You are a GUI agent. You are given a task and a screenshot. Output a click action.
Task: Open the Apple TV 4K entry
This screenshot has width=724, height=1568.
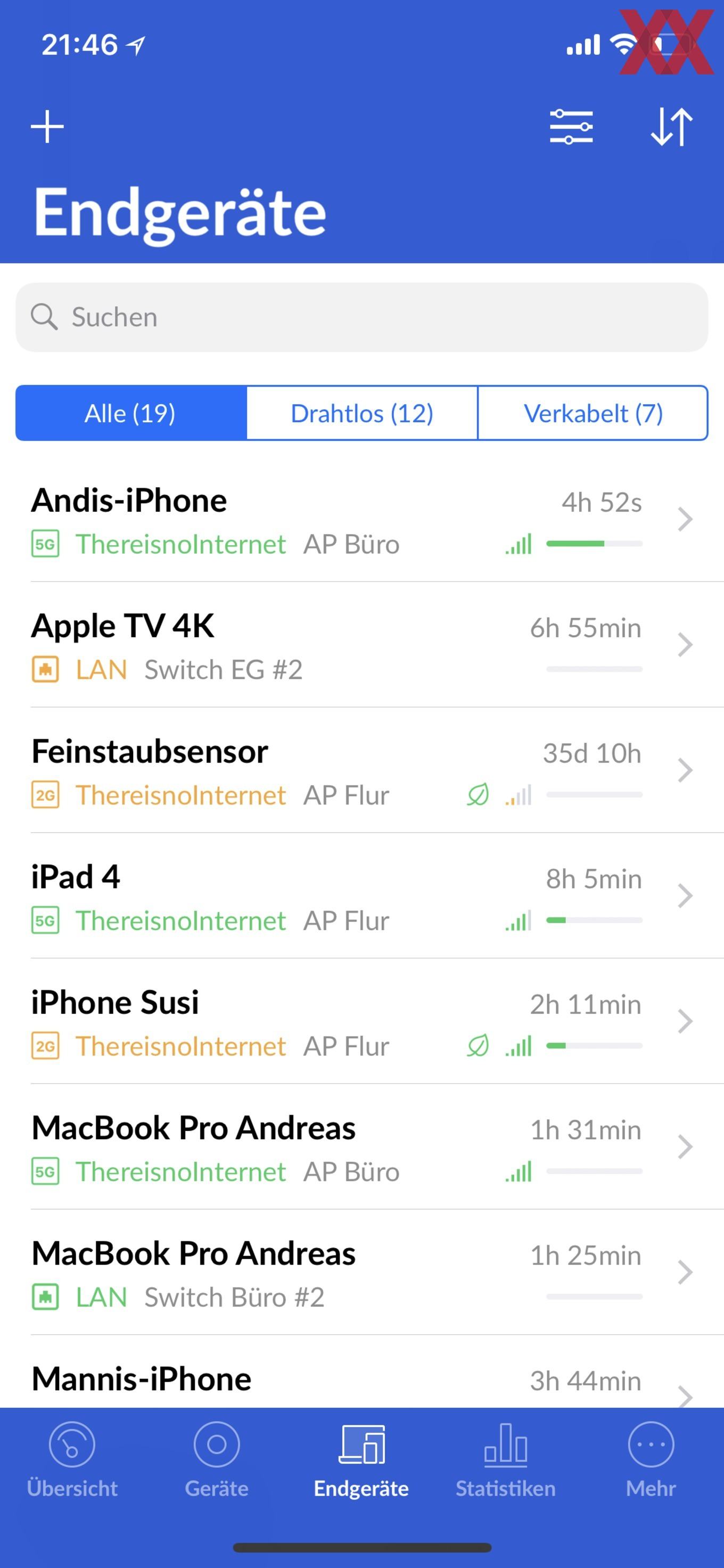pyautogui.click(x=362, y=645)
